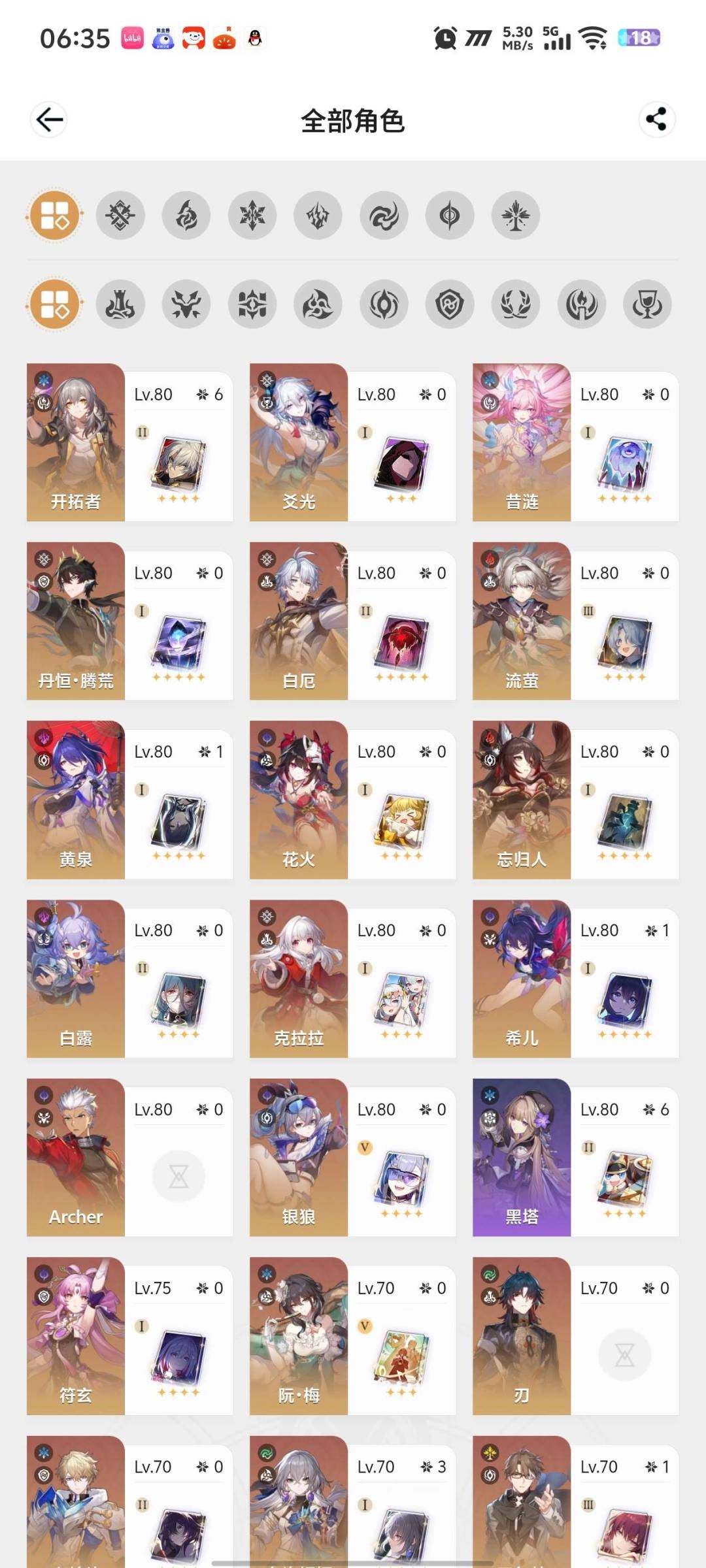Filter characters by the wind element
The width and height of the screenshot is (706, 1568).
(x=384, y=216)
